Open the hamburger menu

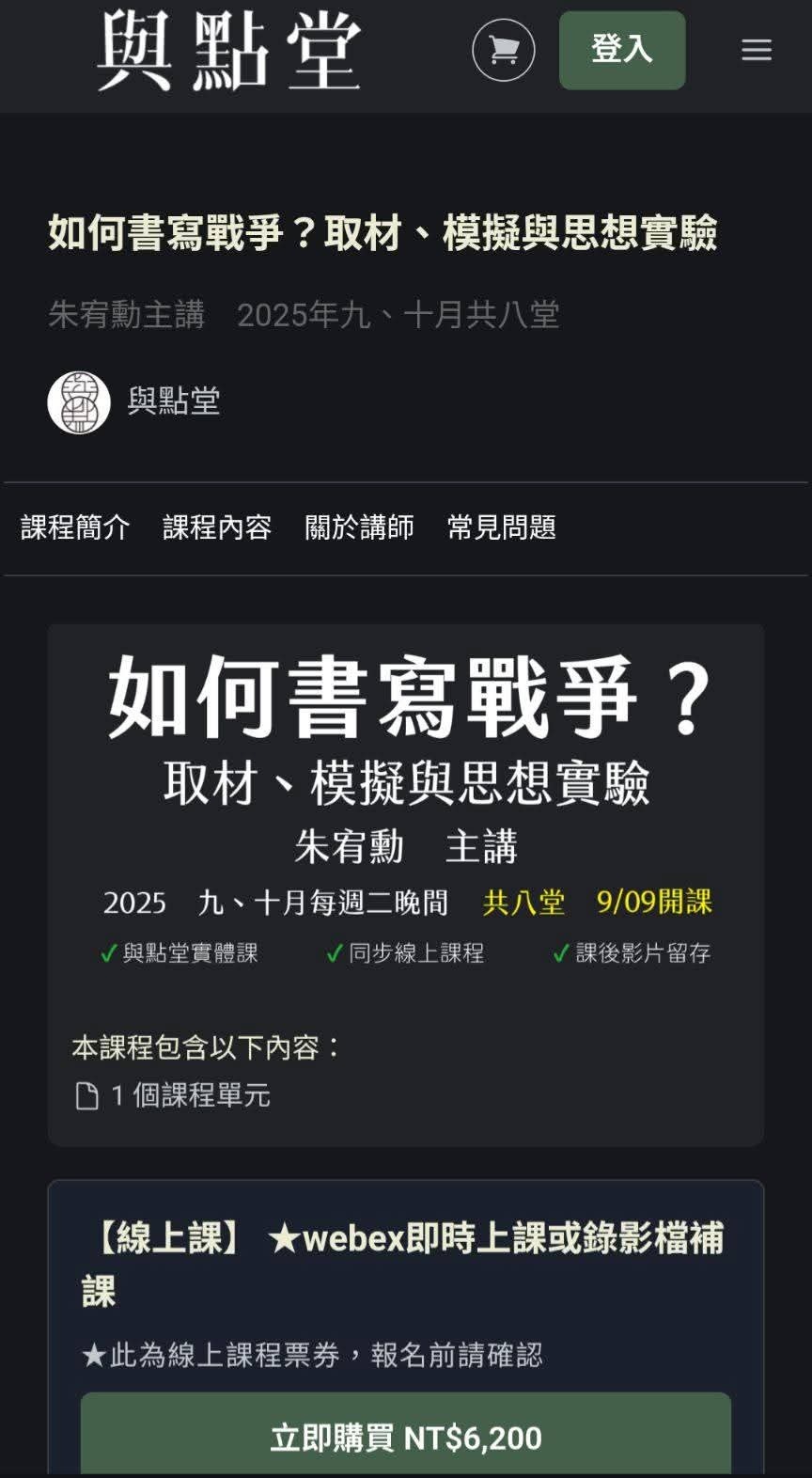(x=756, y=50)
